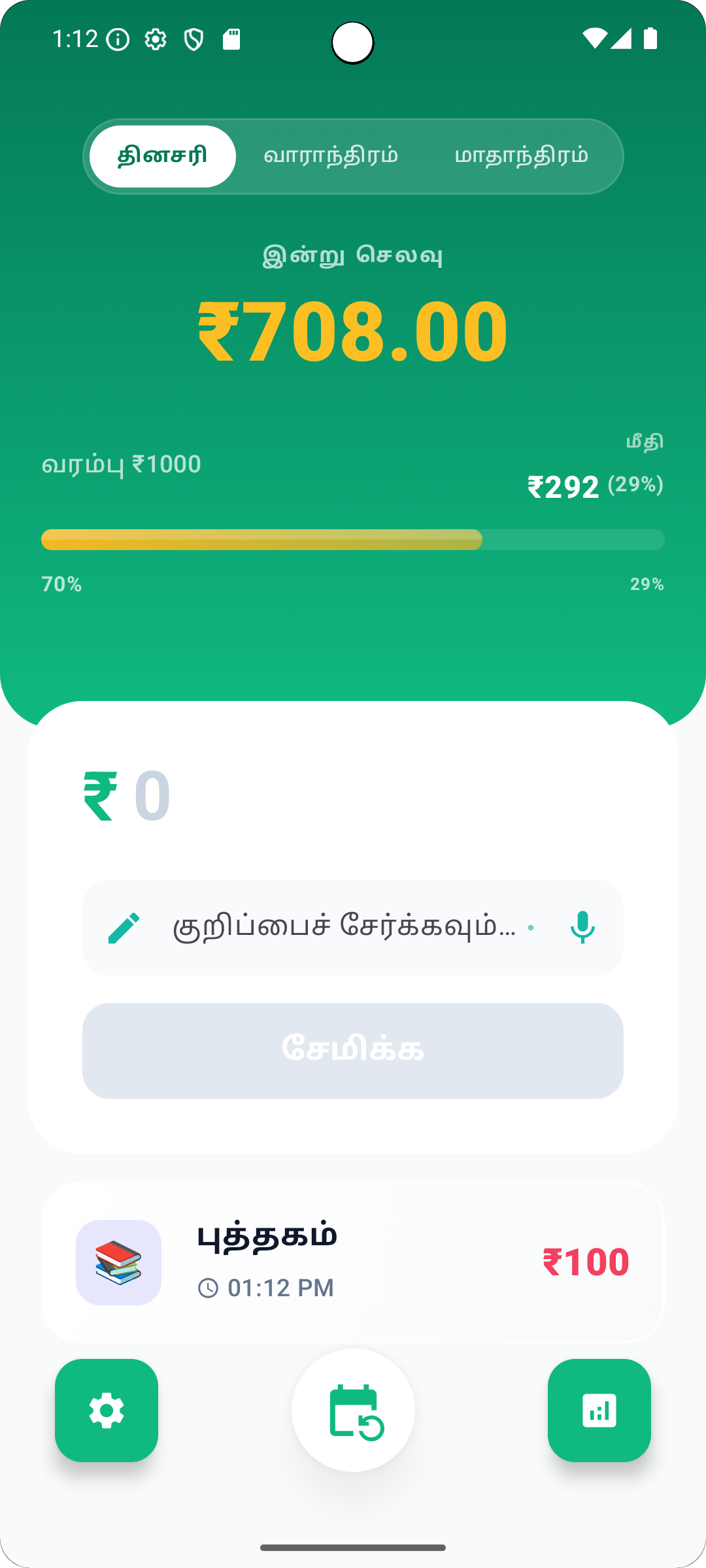Open the books icon on புத்தகம் entry
This screenshot has height=1568, width=706.
pos(119,1262)
